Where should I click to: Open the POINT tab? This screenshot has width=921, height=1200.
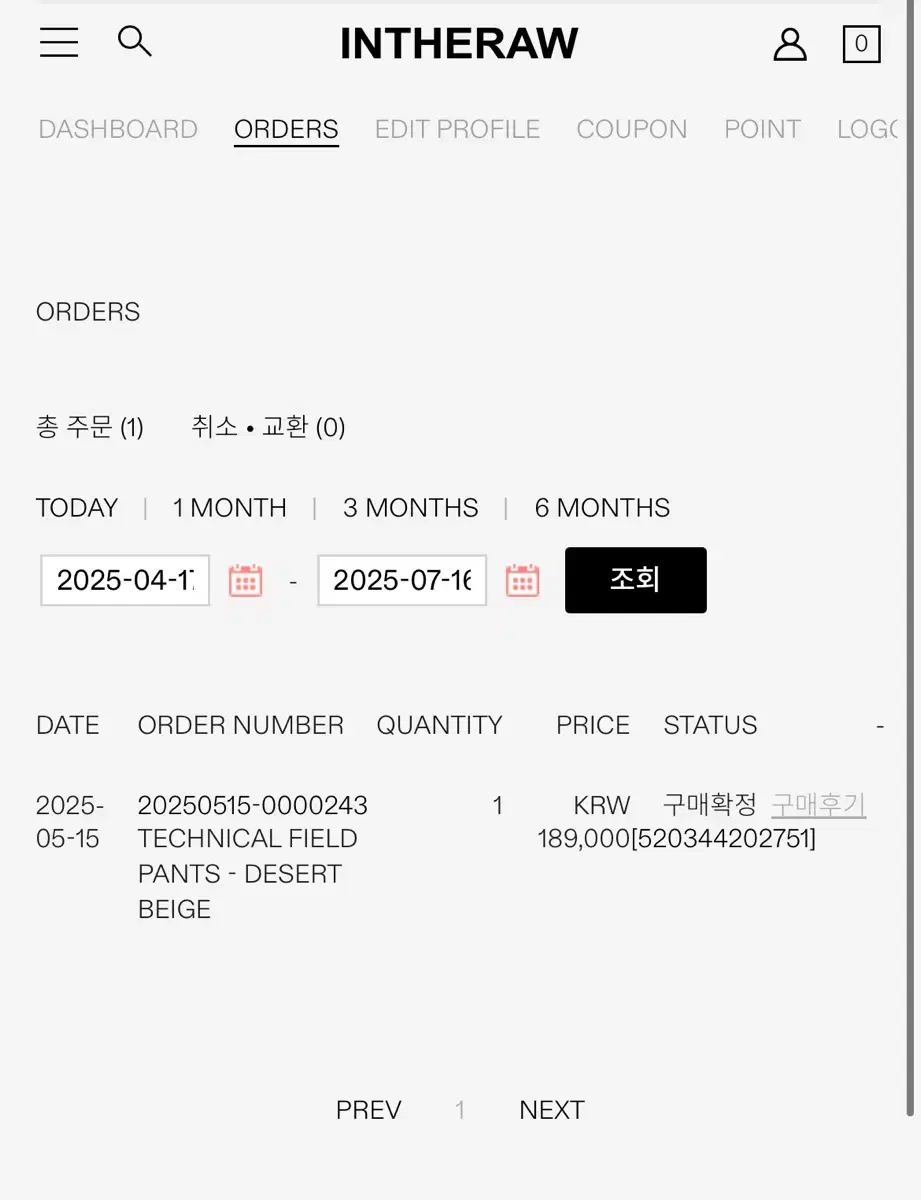point(762,129)
